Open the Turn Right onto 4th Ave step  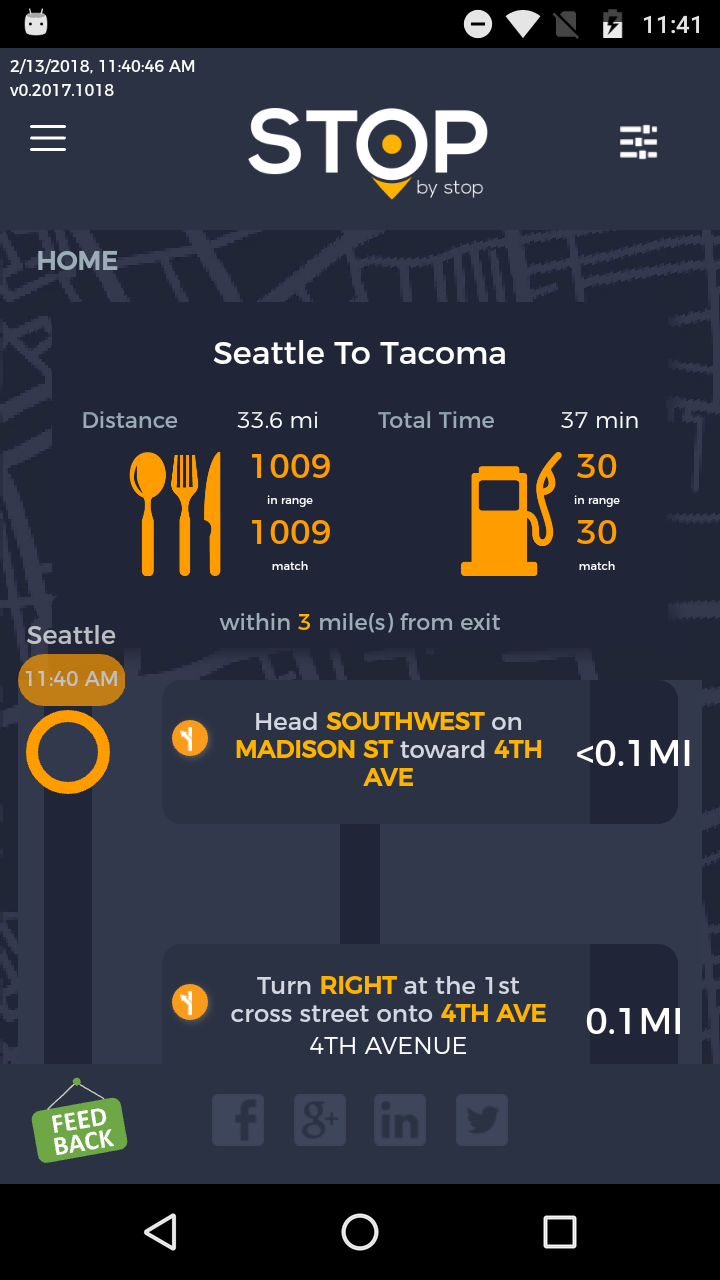(x=388, y=1012)
